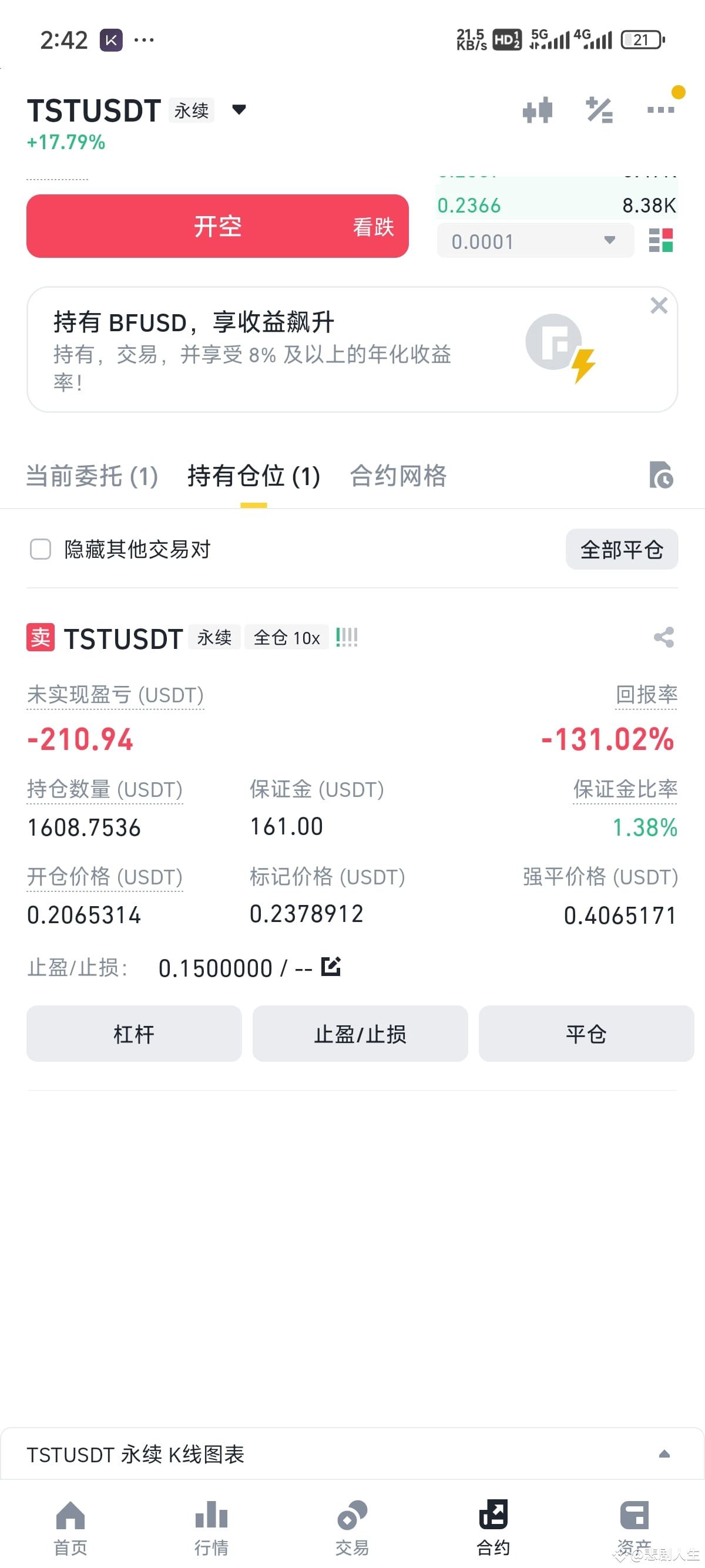Collapse the TSTUSDT 永续 K线图表 panel

pos(664,1453)
